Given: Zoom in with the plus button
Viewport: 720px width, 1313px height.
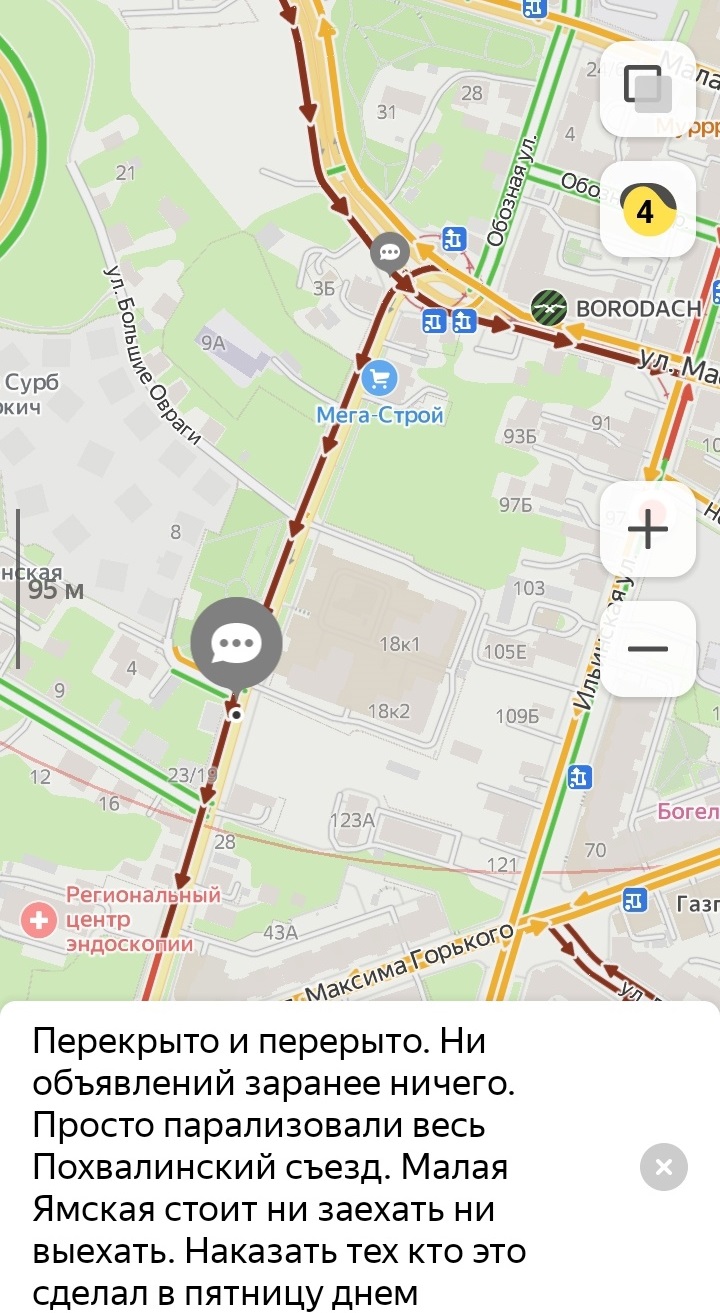Looking at the screenshot, I should (x=647, y=529).
